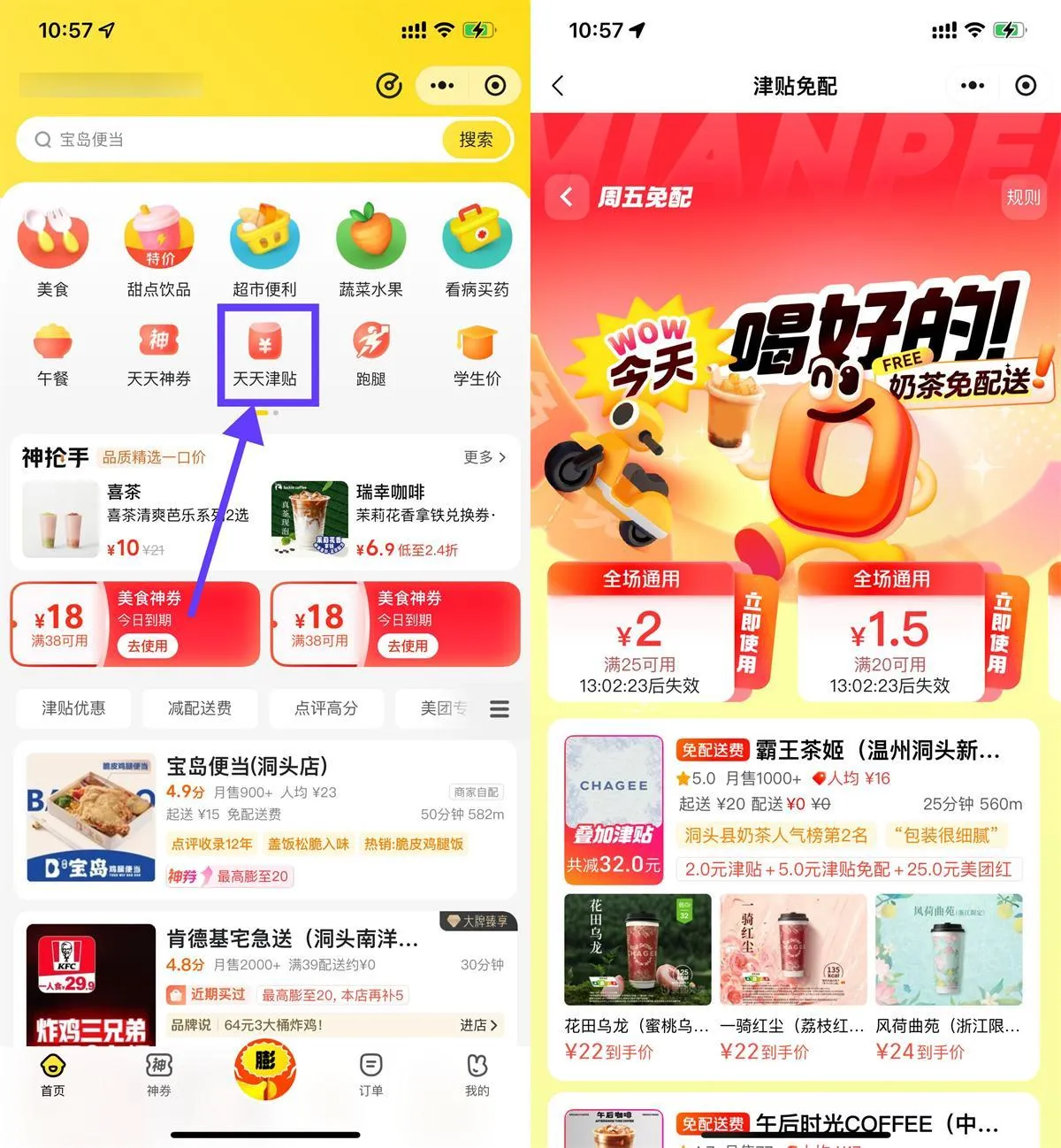Open the 跑腿 errand service
Screen dimensions: 1061x1148
(x=371, y=354)
